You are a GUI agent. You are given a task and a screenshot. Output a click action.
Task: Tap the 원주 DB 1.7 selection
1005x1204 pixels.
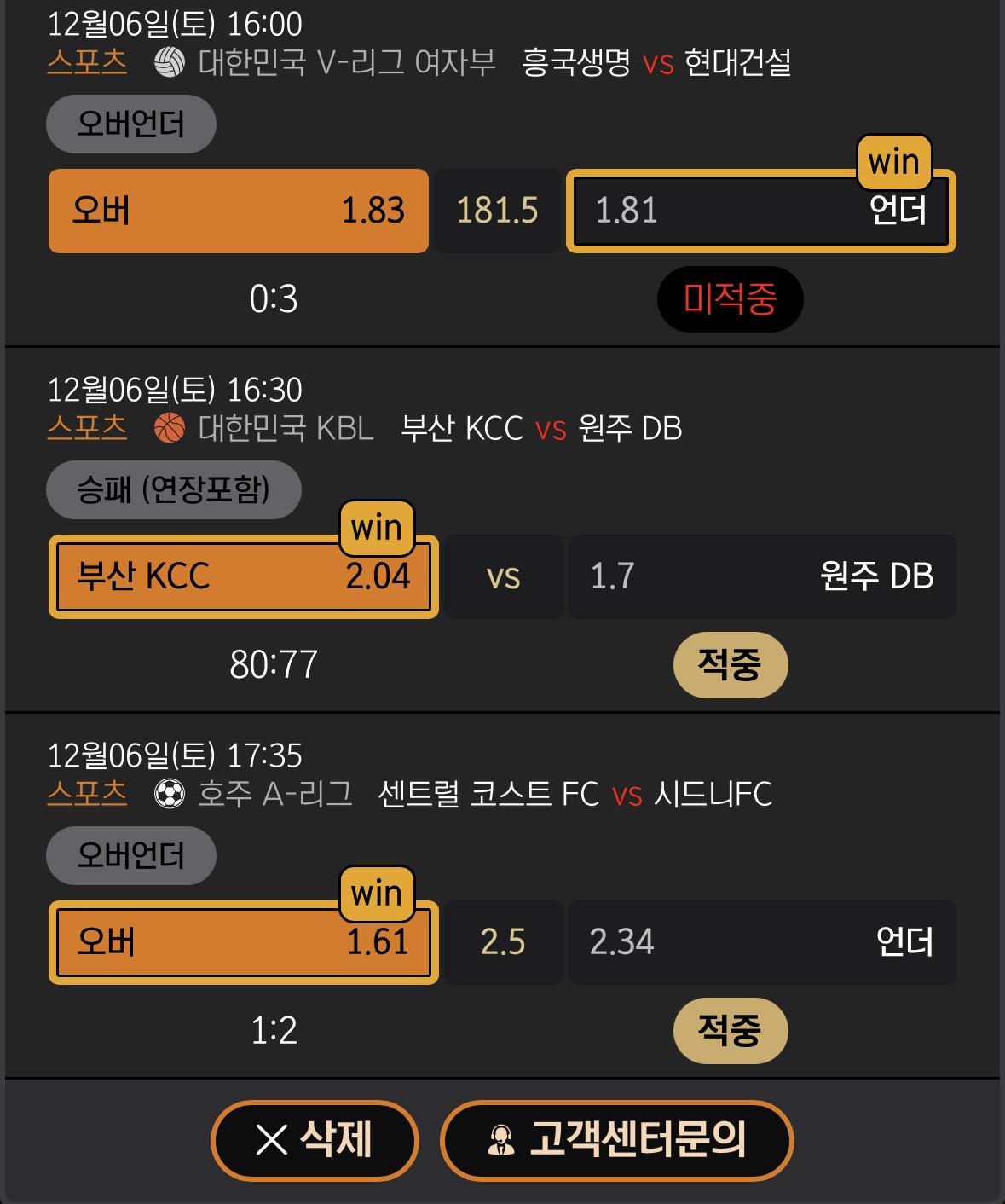[x=761, y=576]
